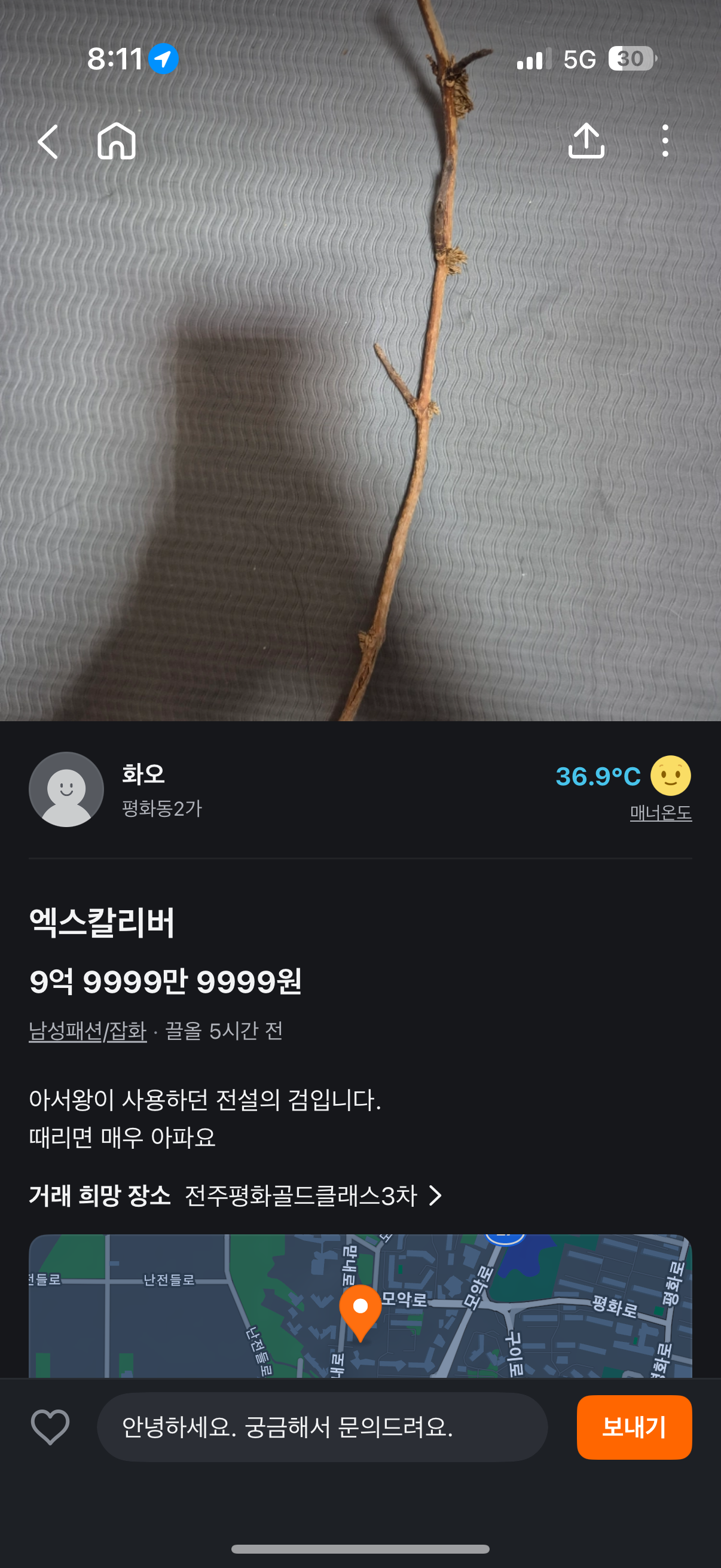Open the three-dot overflow menu
The height and width of the screenshot is (1568, 721).
[665, 141]
